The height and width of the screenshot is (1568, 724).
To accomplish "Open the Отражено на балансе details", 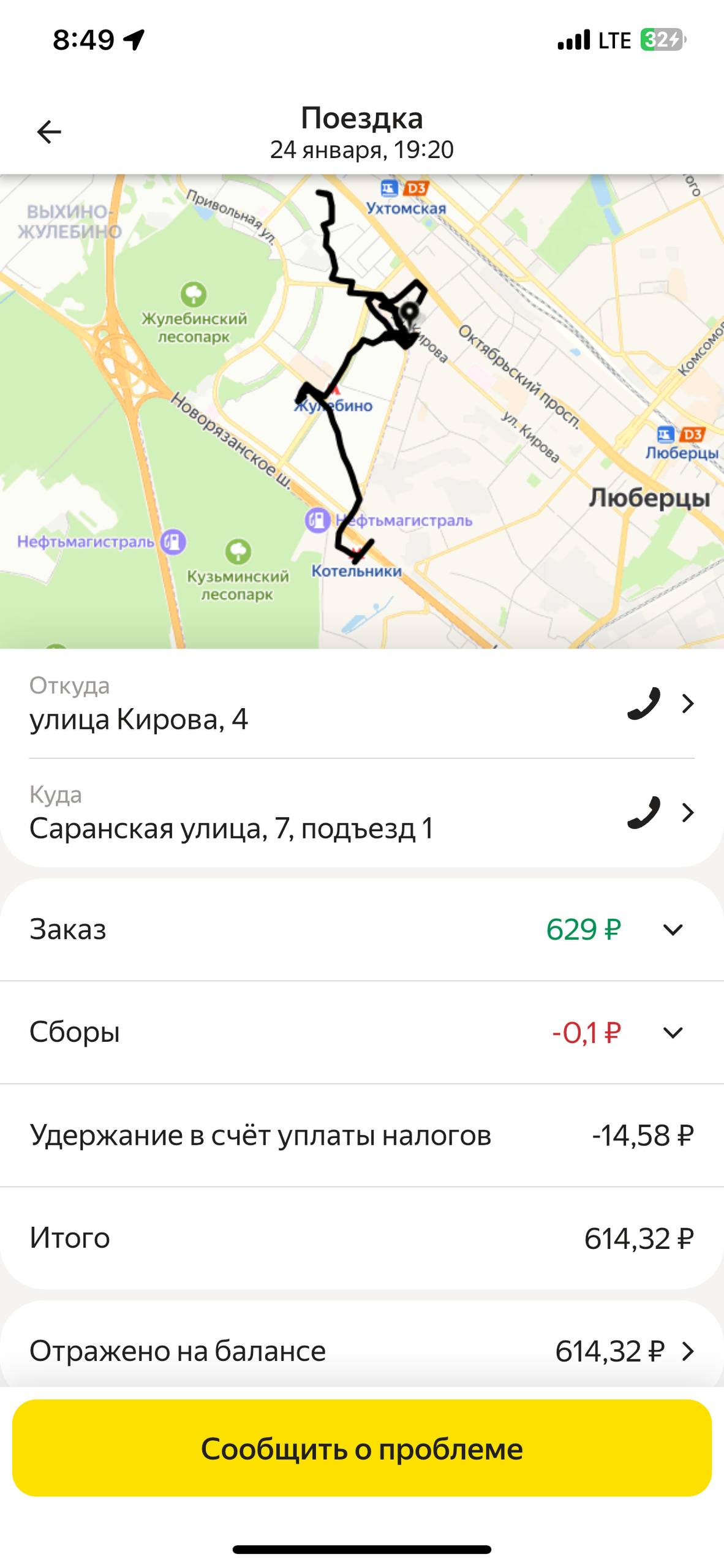I will [688, 1351].
